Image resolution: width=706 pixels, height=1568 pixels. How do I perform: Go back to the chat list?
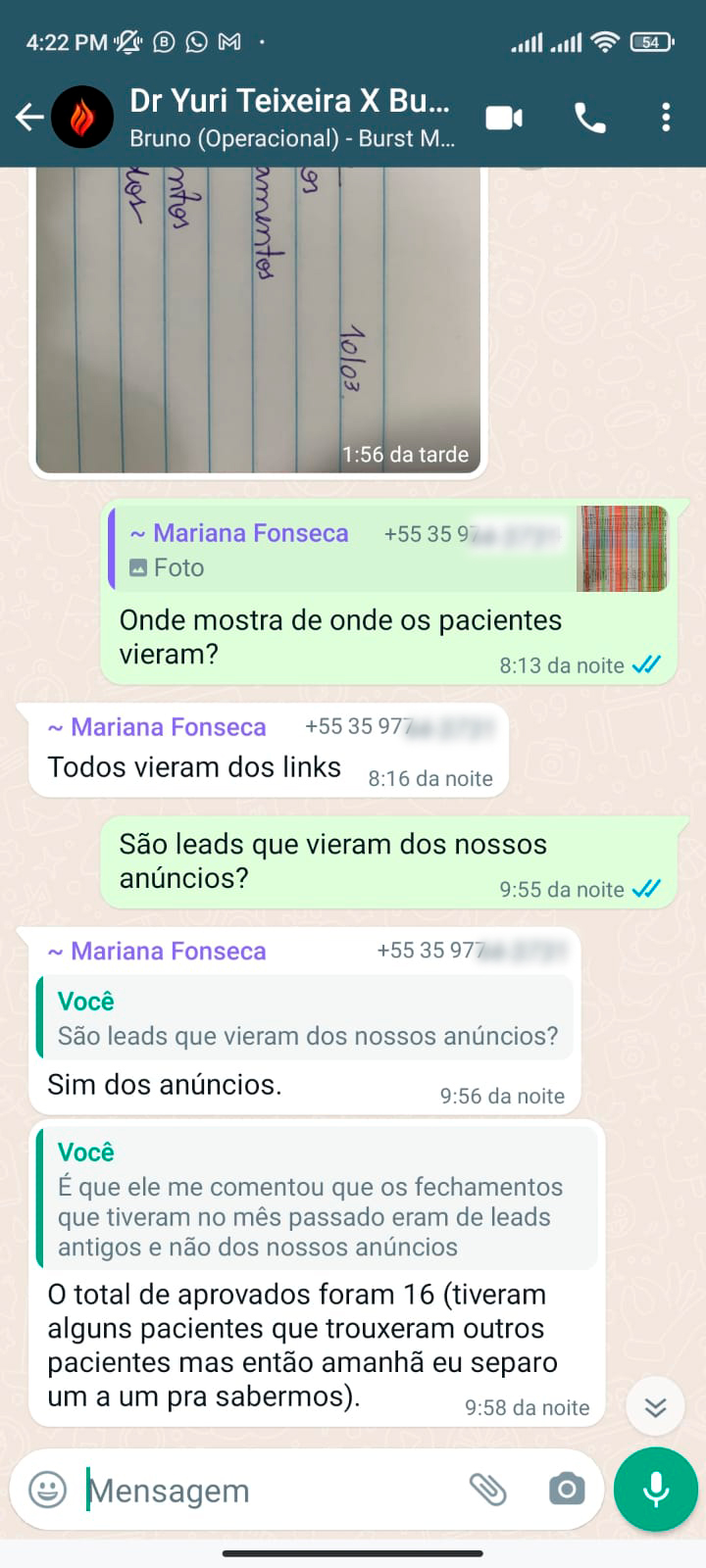pos(29,118)
